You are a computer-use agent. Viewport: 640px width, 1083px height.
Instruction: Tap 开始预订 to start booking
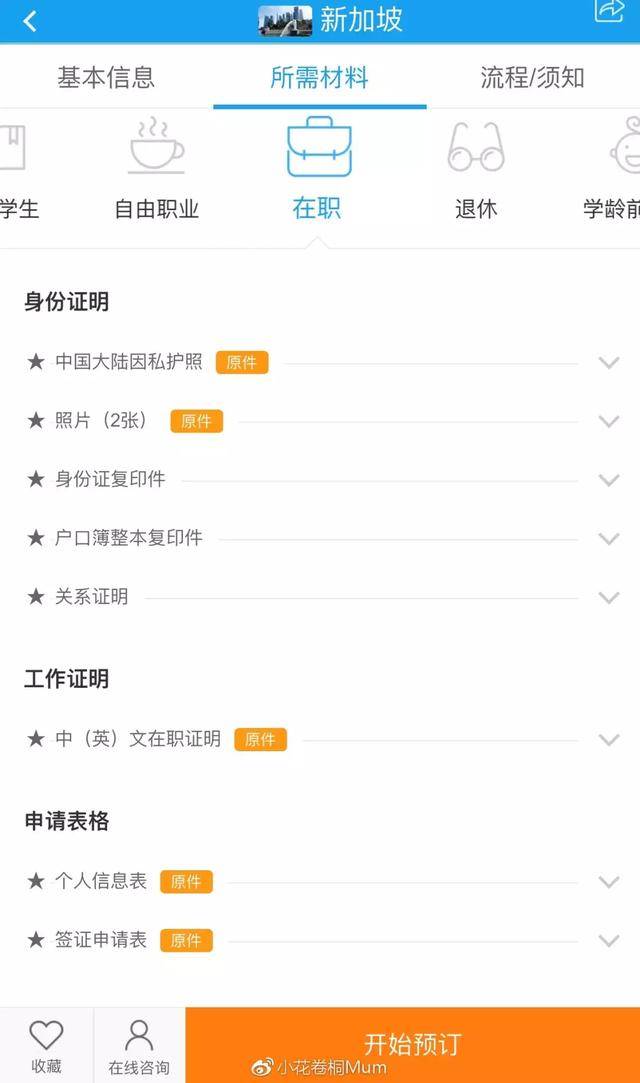(x=412, y=1045)
